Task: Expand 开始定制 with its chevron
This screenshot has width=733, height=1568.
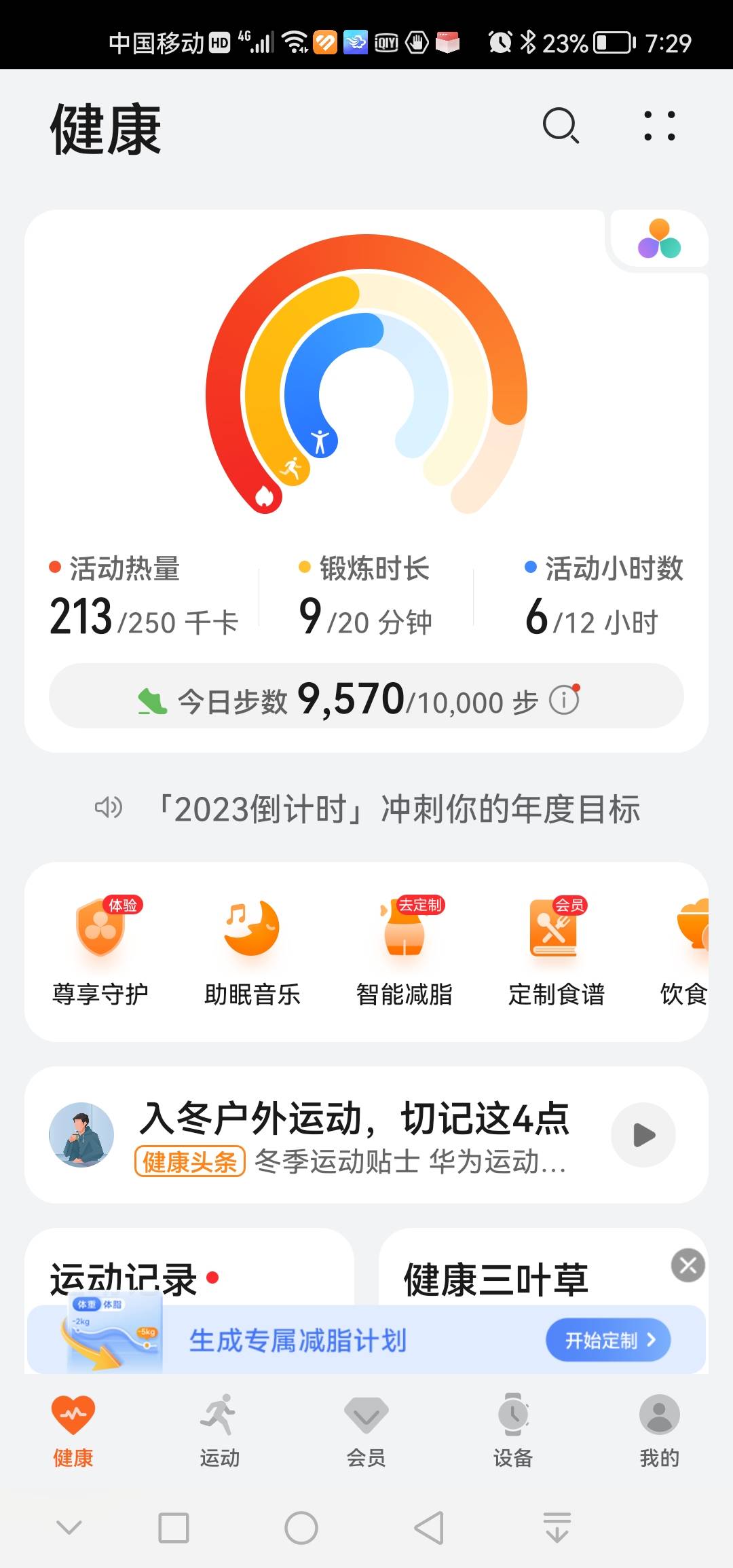Action: point(607,1338)
